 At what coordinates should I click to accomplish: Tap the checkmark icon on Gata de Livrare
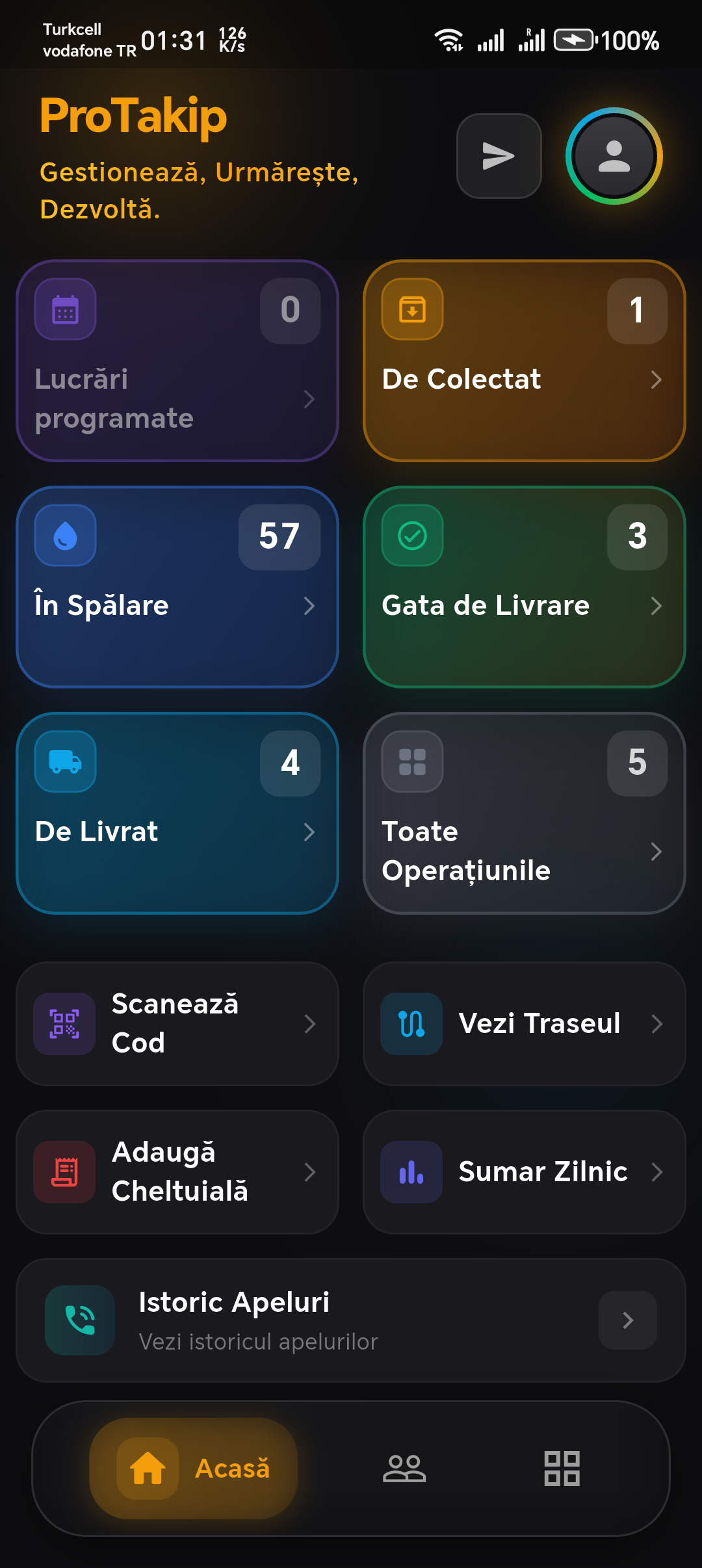tap(411, 535)
